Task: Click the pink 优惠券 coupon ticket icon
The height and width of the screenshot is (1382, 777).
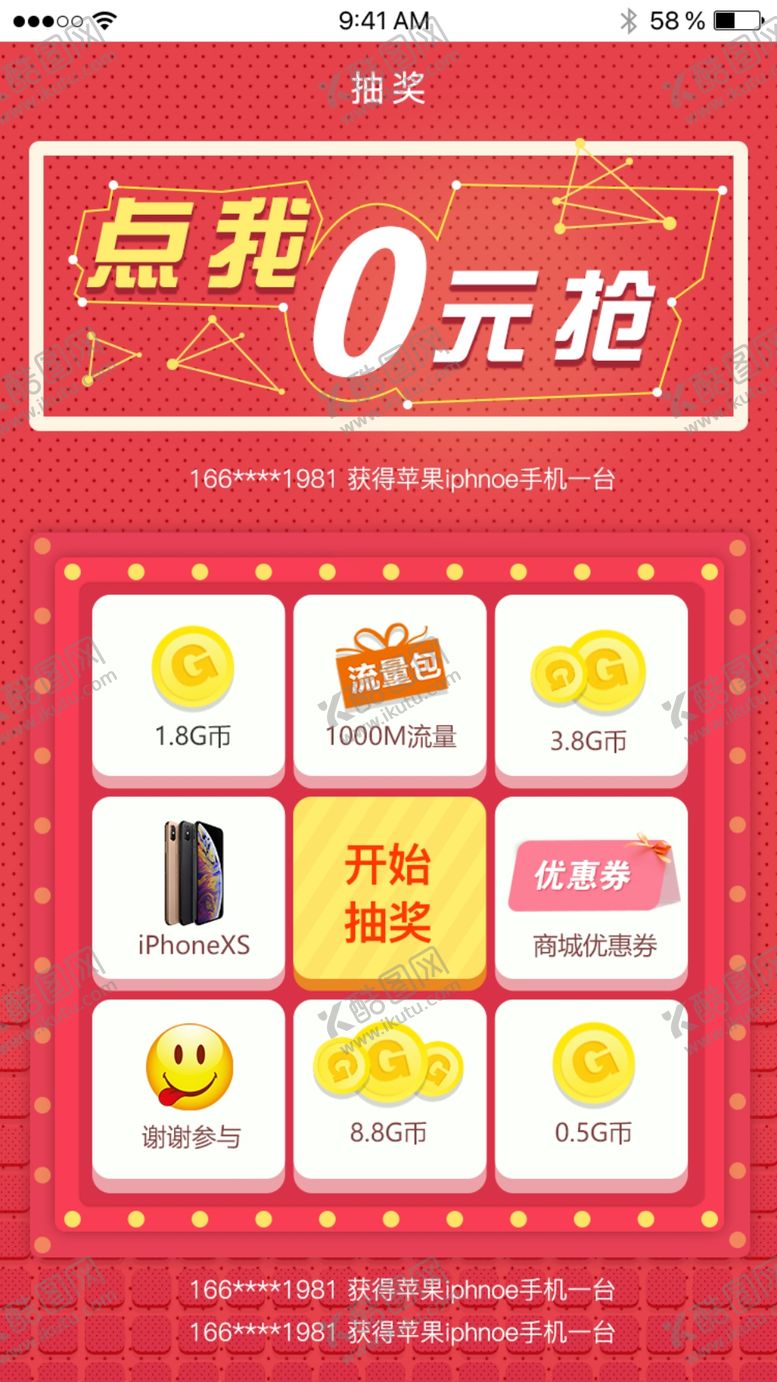Action: click(x=591, y=872)
